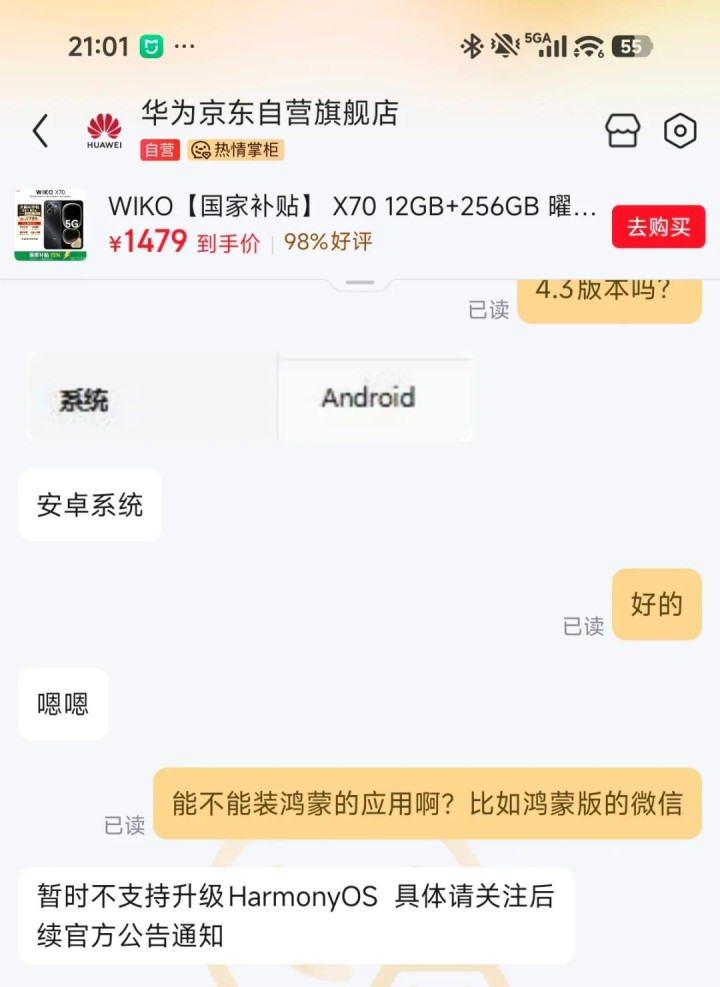Viewport: 720px width, 987px height.
Task: Expand the product card drag handle
Action: (x=360, y=283)
